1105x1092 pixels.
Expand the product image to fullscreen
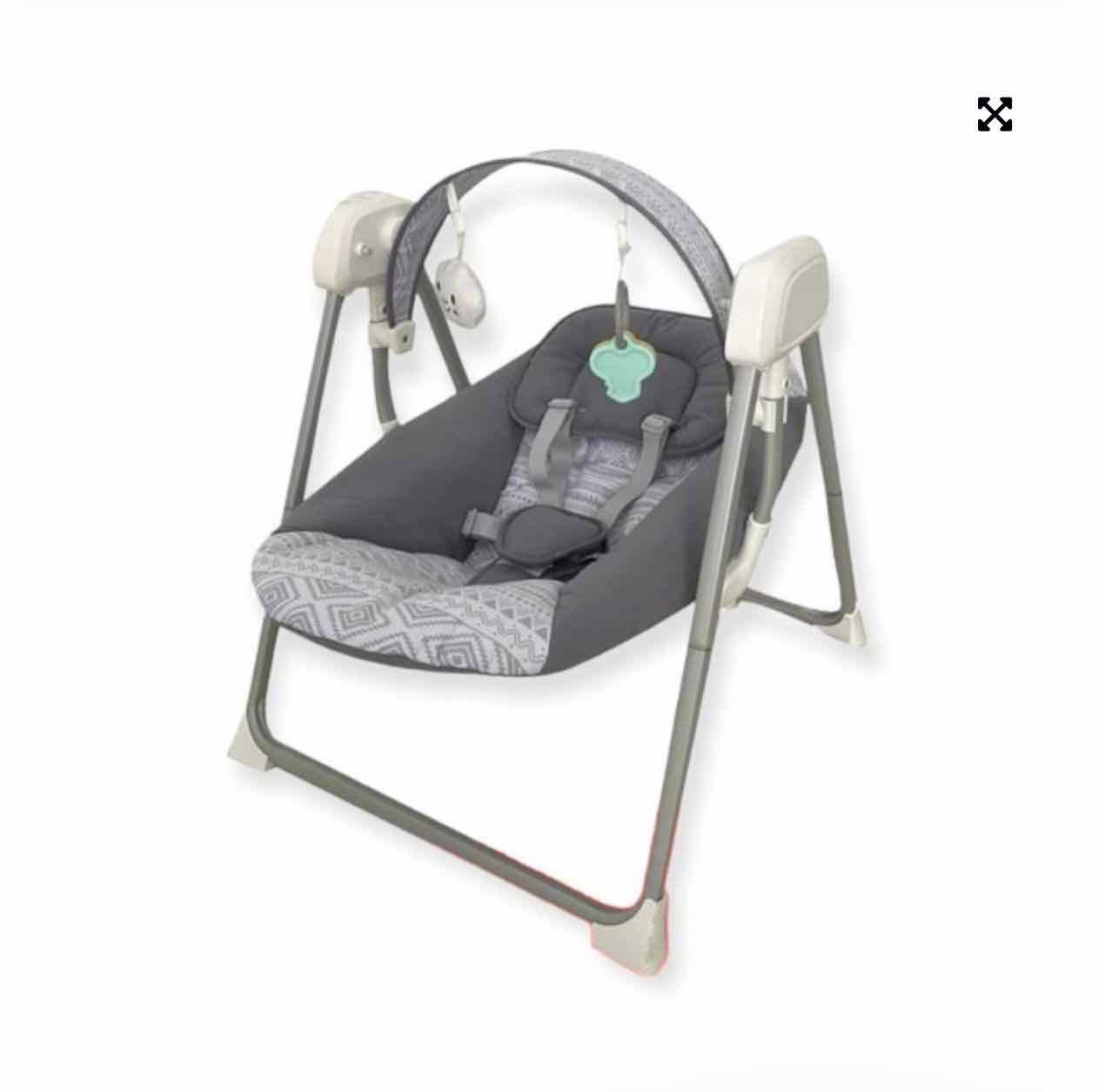[x=994, y=115]
